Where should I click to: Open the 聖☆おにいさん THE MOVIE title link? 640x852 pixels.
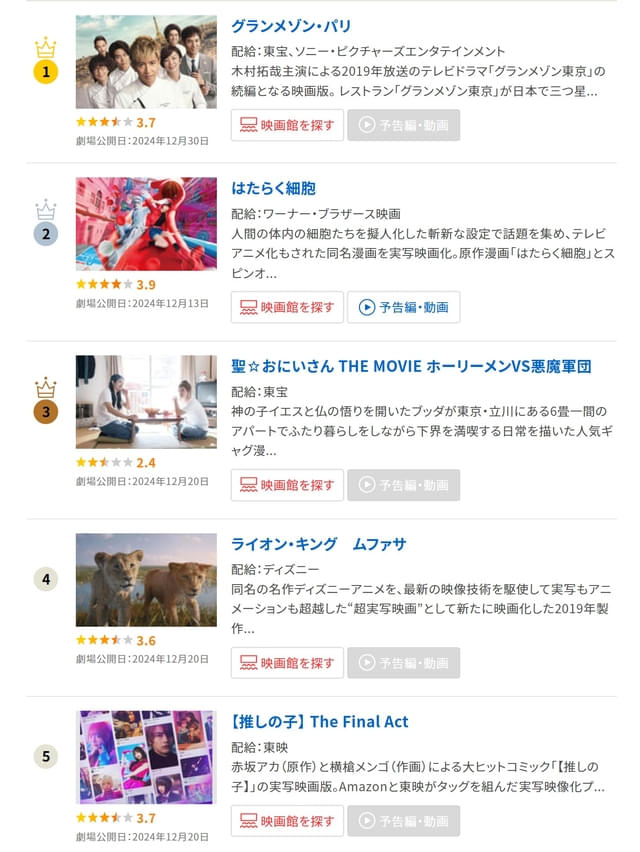coord(411,366)
